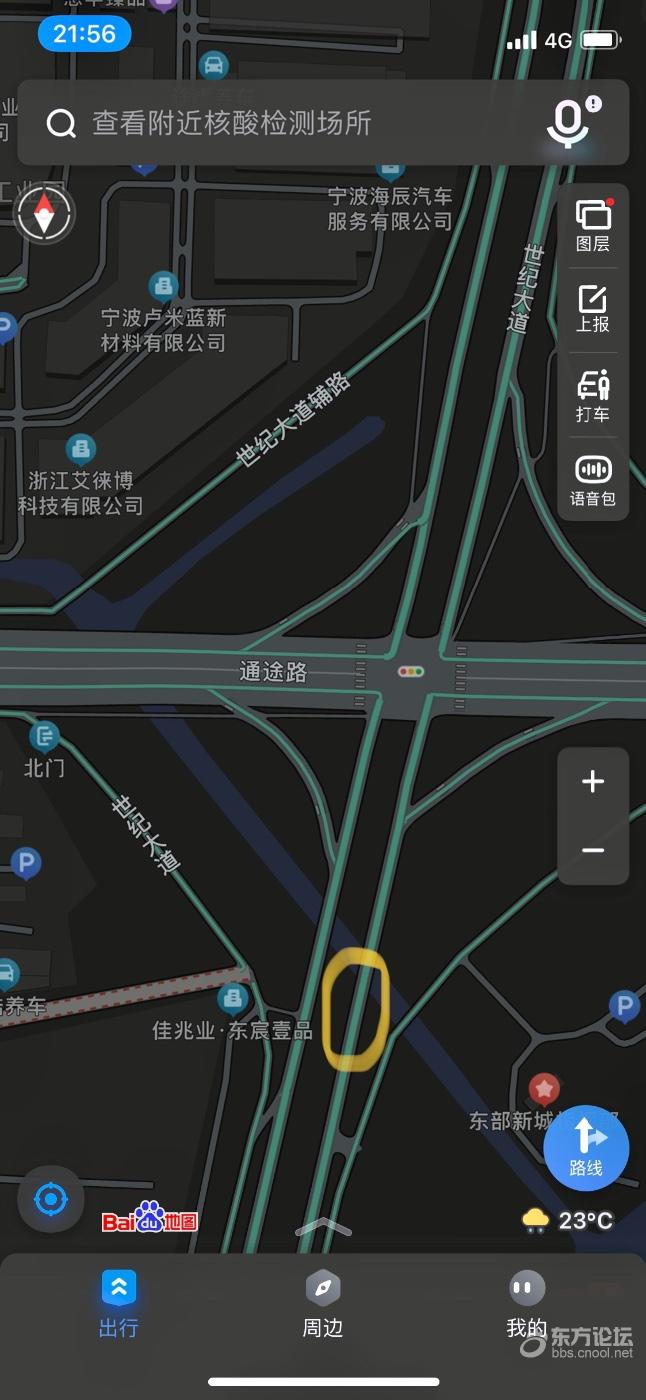The height and width of the screenshot is (1400, 646).
Task: Check the 23°C weather widget
Action: coord(568,1220)
